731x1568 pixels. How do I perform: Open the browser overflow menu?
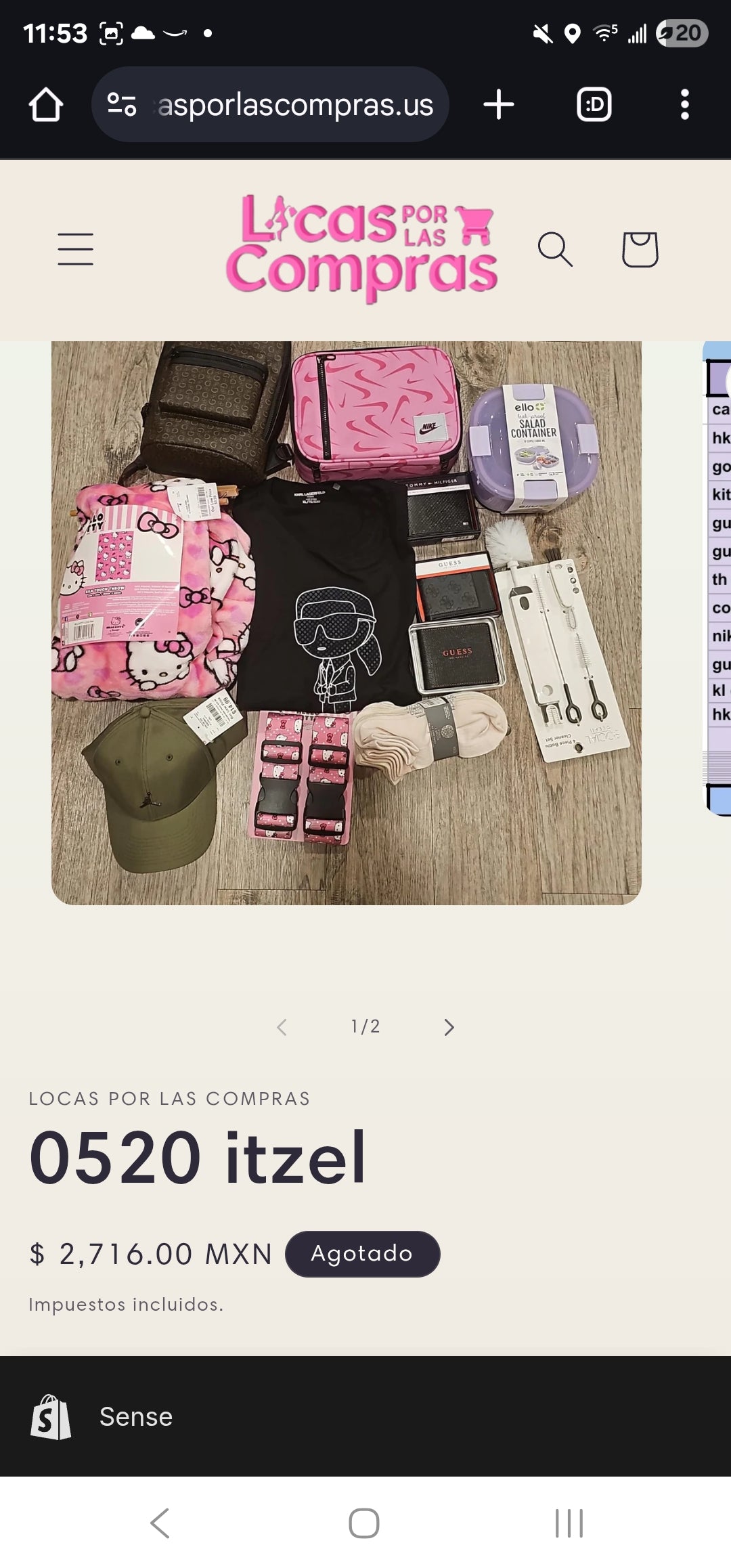[684, 105]
